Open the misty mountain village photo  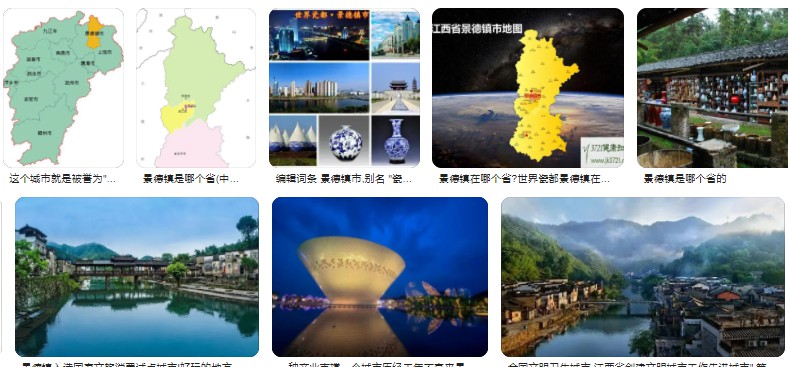tap(643, 277)
